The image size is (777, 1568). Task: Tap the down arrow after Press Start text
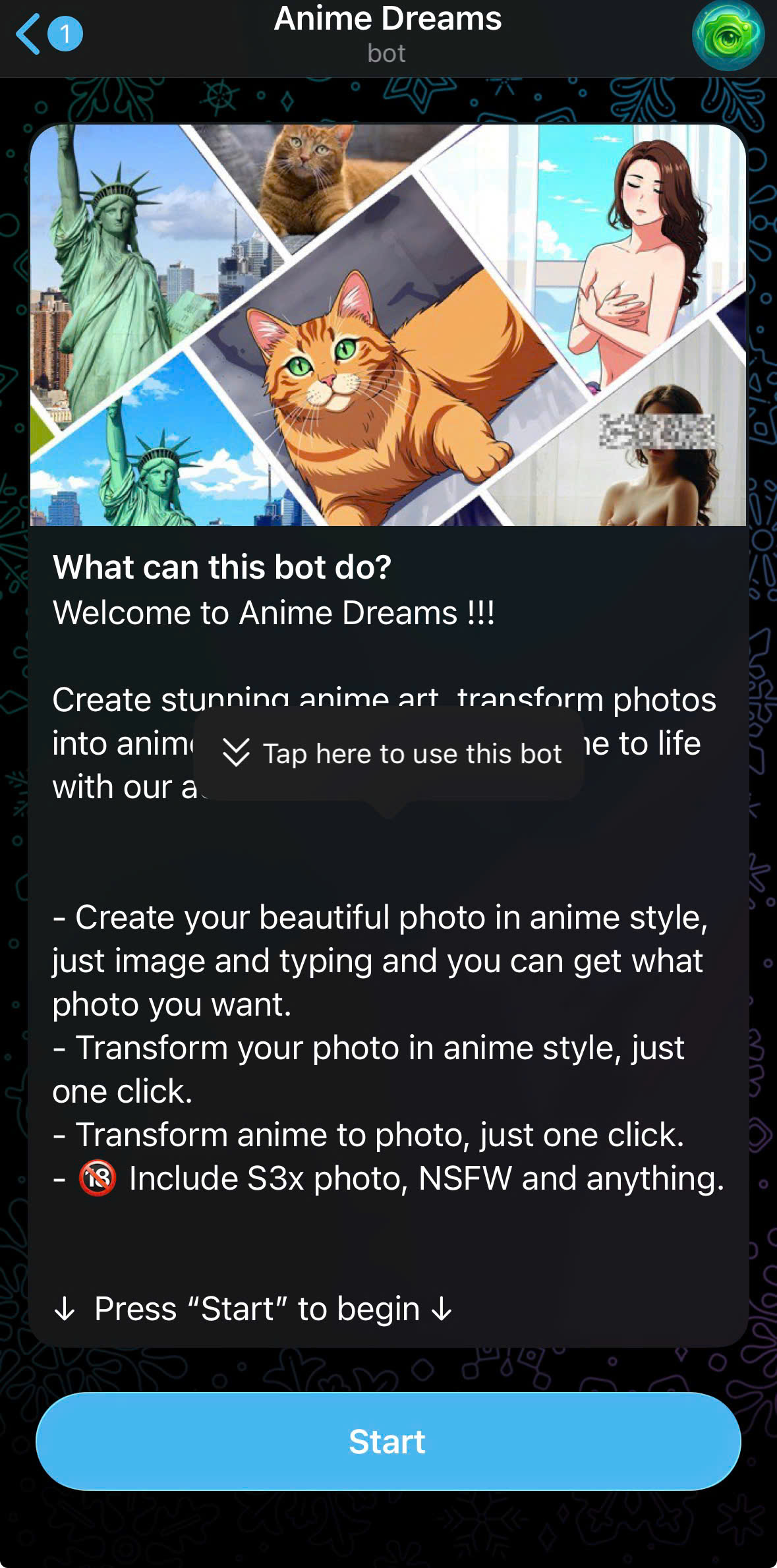point(441,1308)
